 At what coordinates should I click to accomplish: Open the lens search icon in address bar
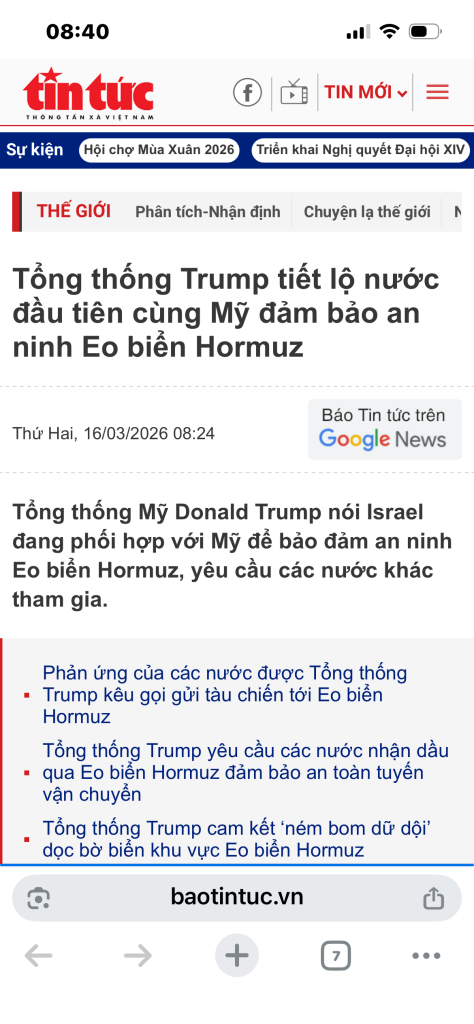tap(39, 899)
